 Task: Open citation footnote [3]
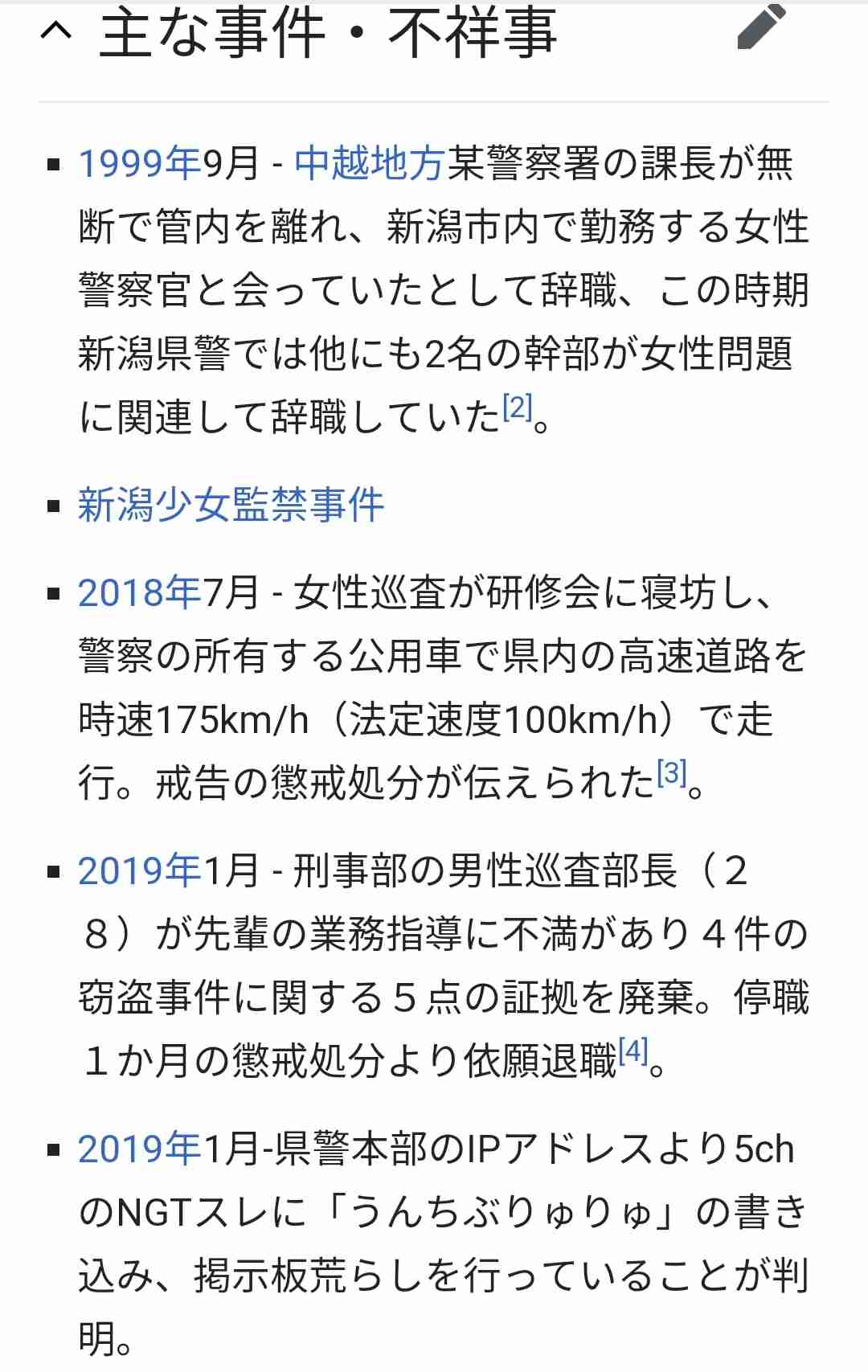[x=672, y=773]
